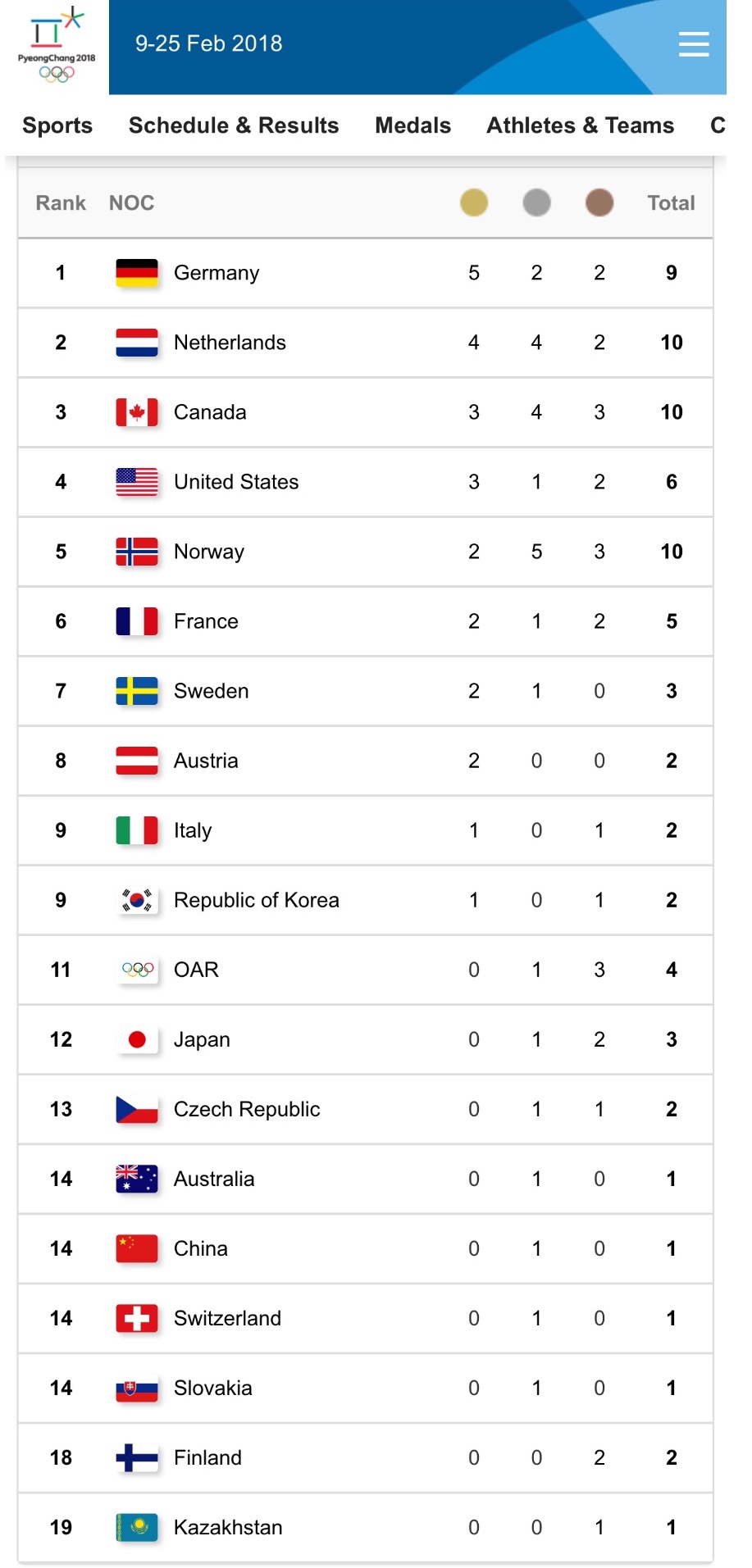Go to the PyeongChang 2018 home logo
Image resolution: width=752 pixels, height=1568 pixels.
pyautogui.click(x=57, y=45)
